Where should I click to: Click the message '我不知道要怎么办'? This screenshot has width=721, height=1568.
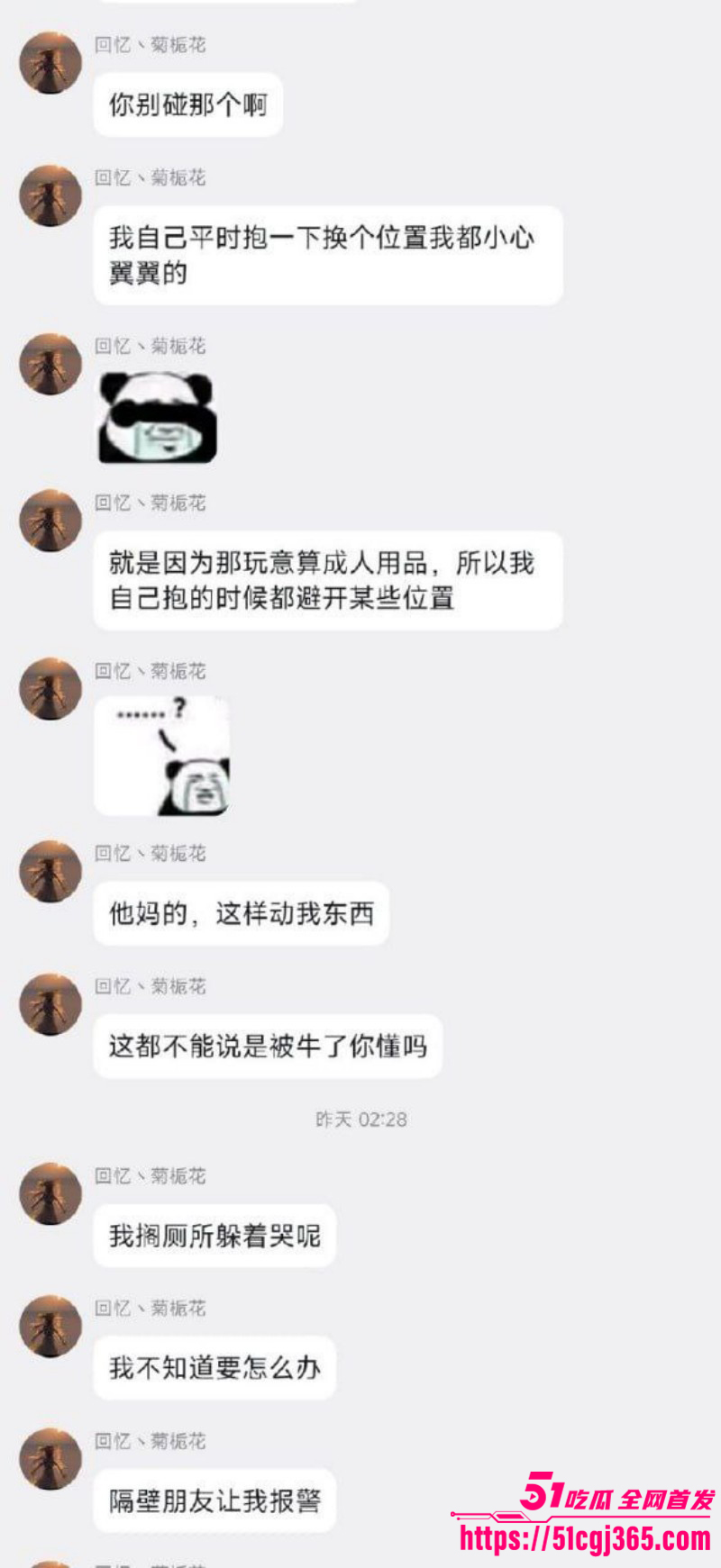coord(214,1366)
